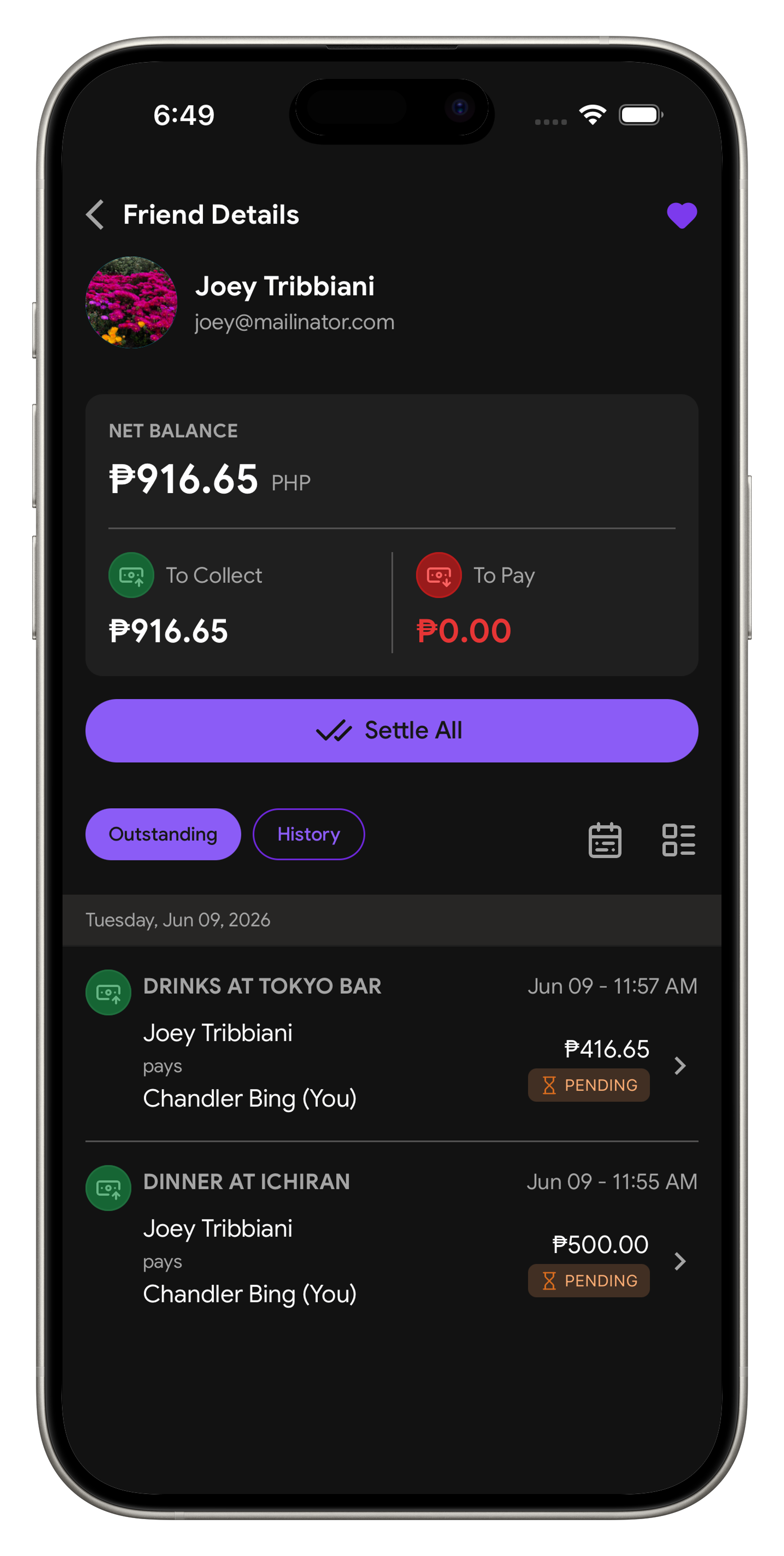Tap the Settle All button
The height and width of the screenshot is (1556, 784).
[391, 730]
